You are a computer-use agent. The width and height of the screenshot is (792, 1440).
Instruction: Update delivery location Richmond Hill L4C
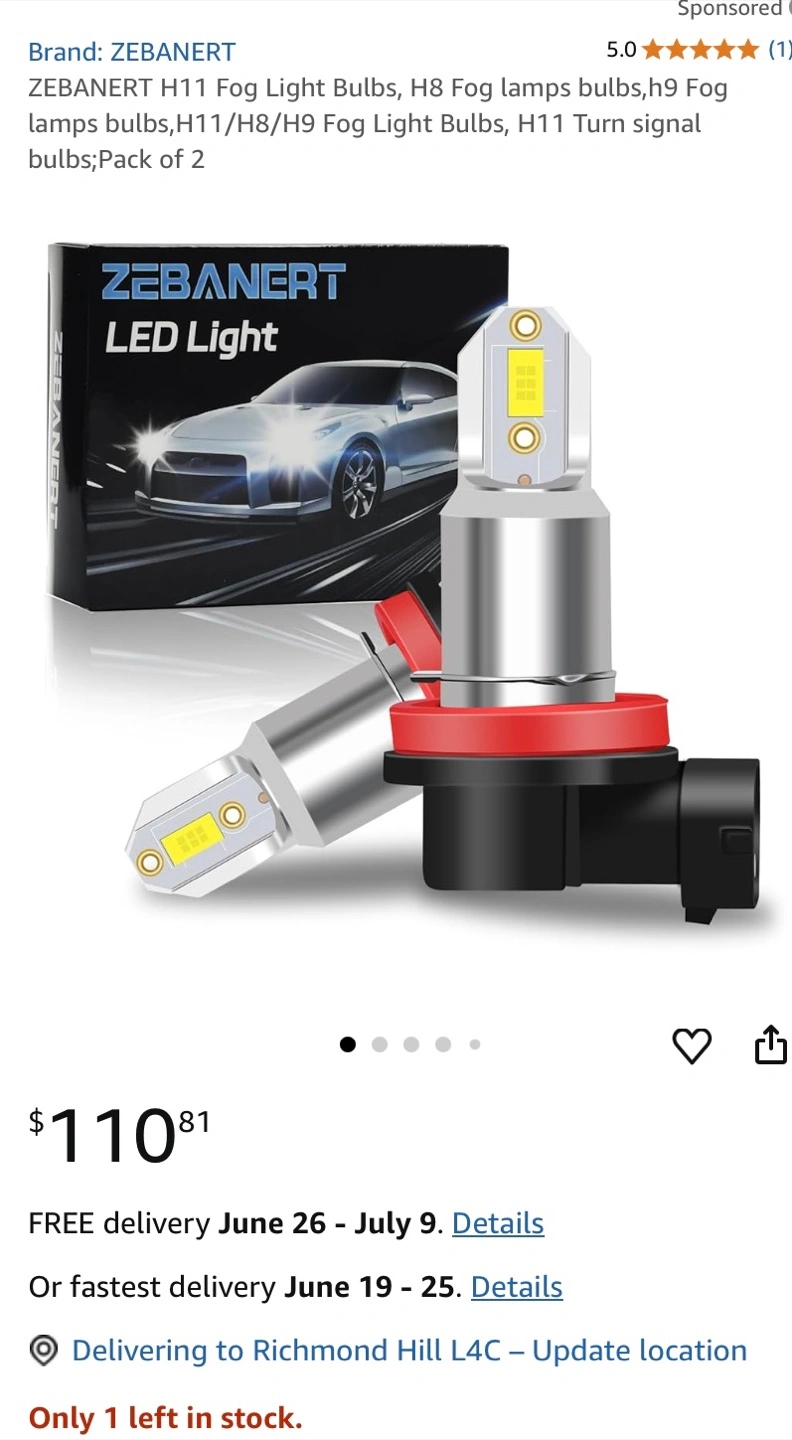coord(409,1351)
